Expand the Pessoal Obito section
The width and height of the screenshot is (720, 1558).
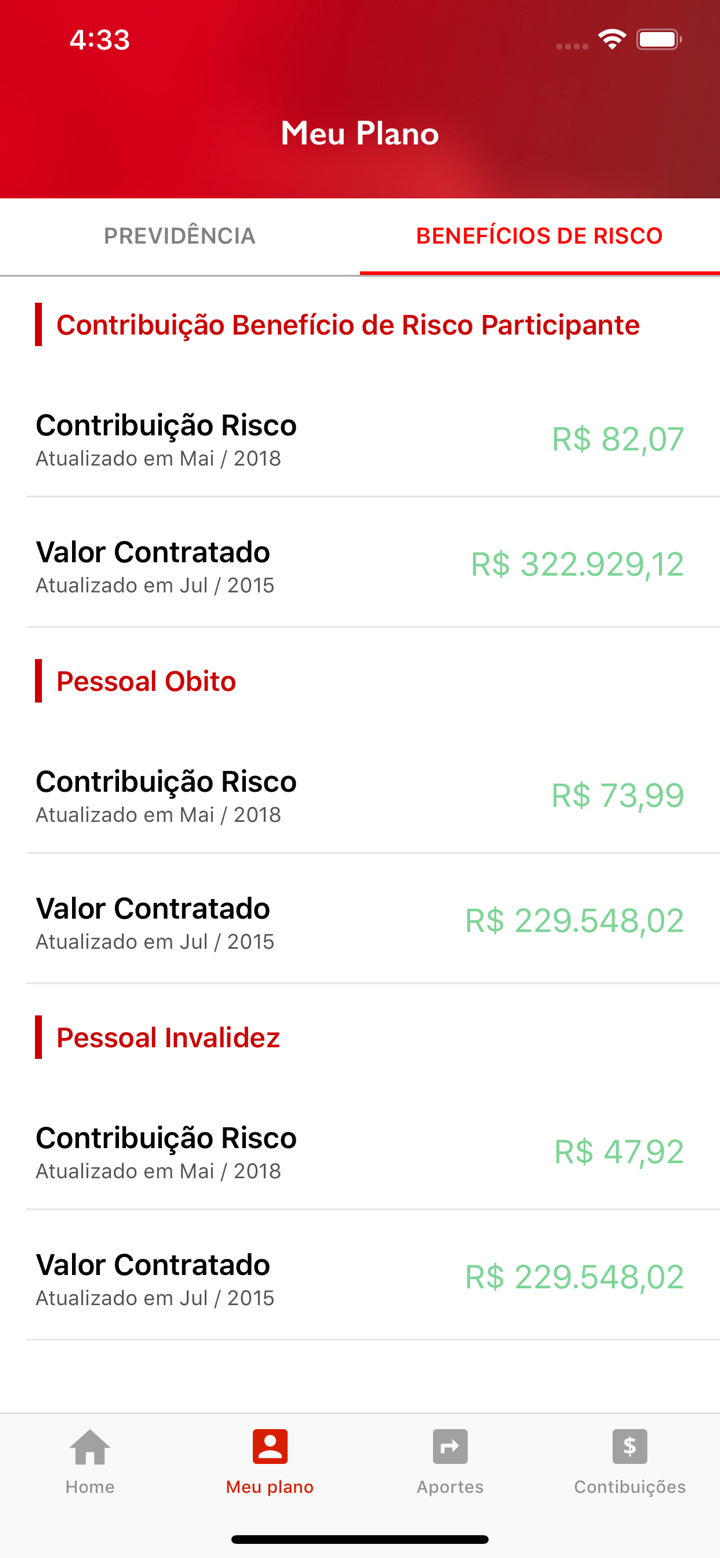click(x=146, y=681)
